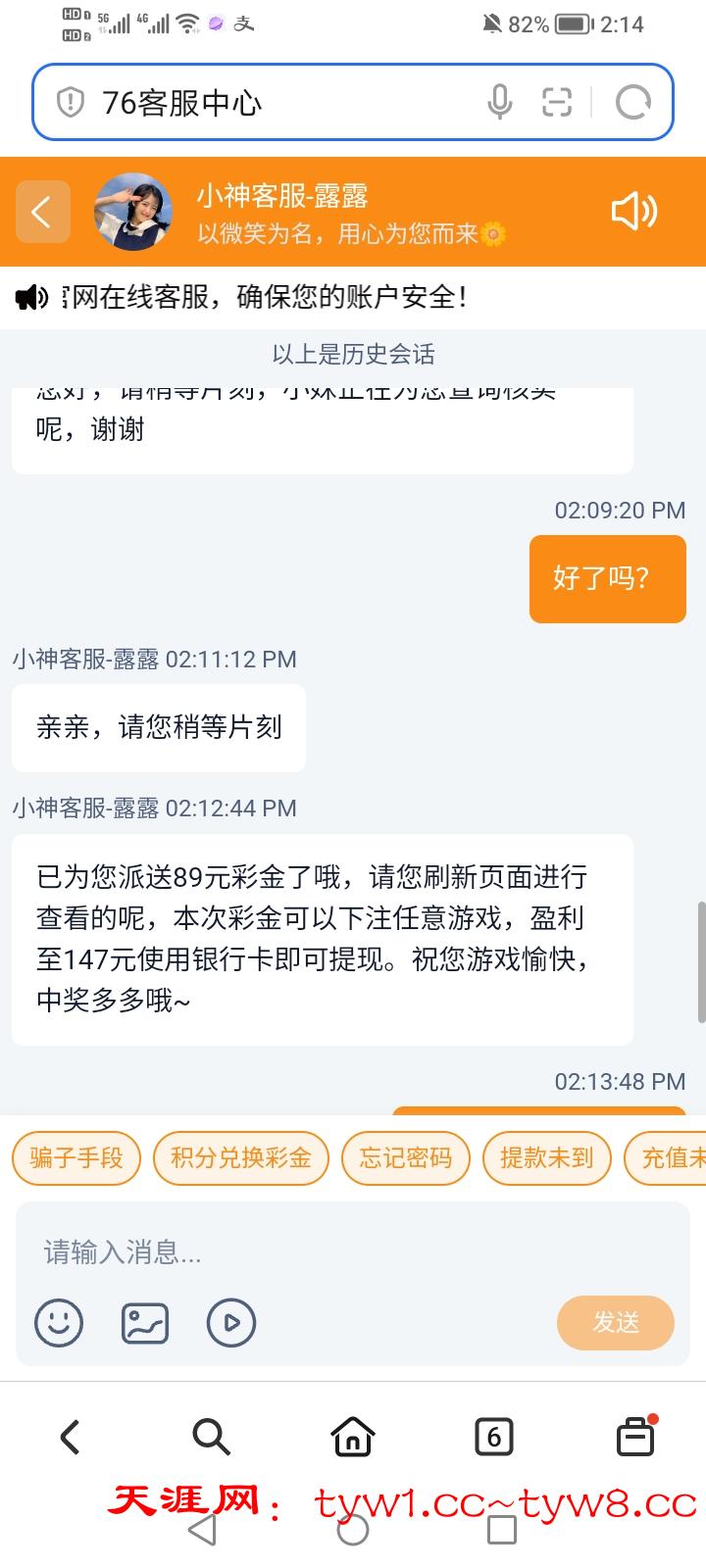Attach a picture with the image icon
The height and width of the screenshot is (1568, 706).
coord(145,1322)
